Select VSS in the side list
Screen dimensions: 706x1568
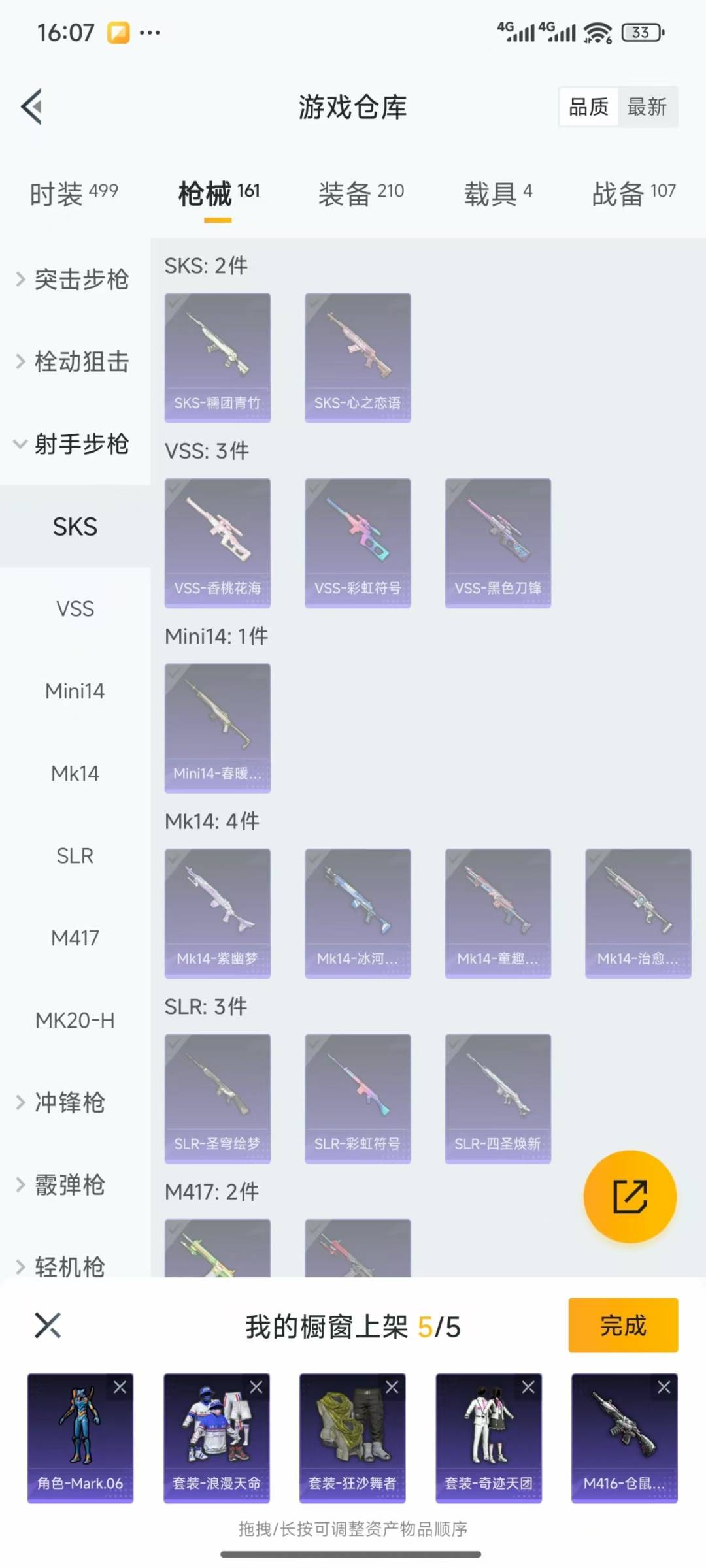click(x=75, y=609)
